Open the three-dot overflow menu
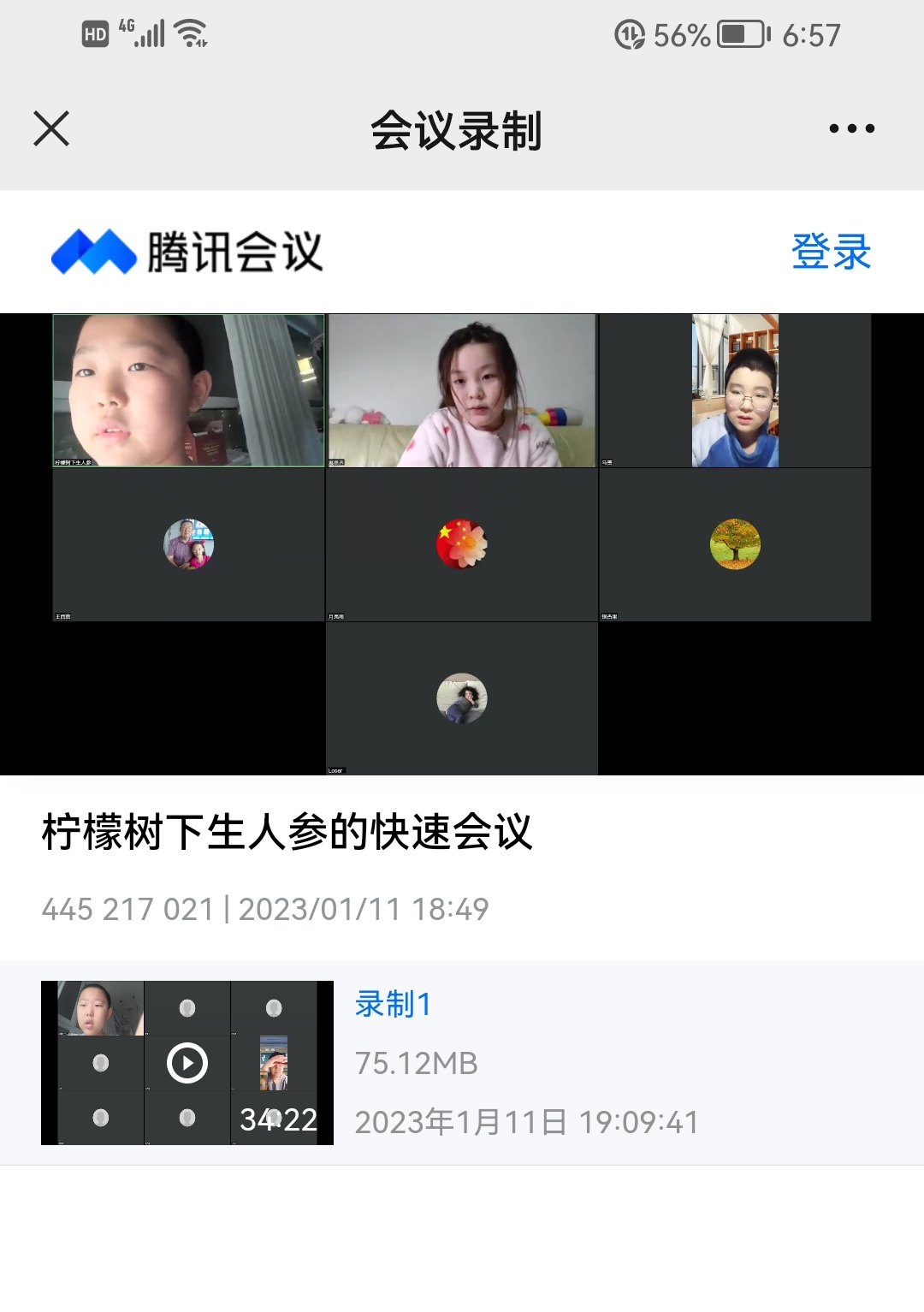The width and height of the screenshot is (924, 1312). (x=851, y=129)
